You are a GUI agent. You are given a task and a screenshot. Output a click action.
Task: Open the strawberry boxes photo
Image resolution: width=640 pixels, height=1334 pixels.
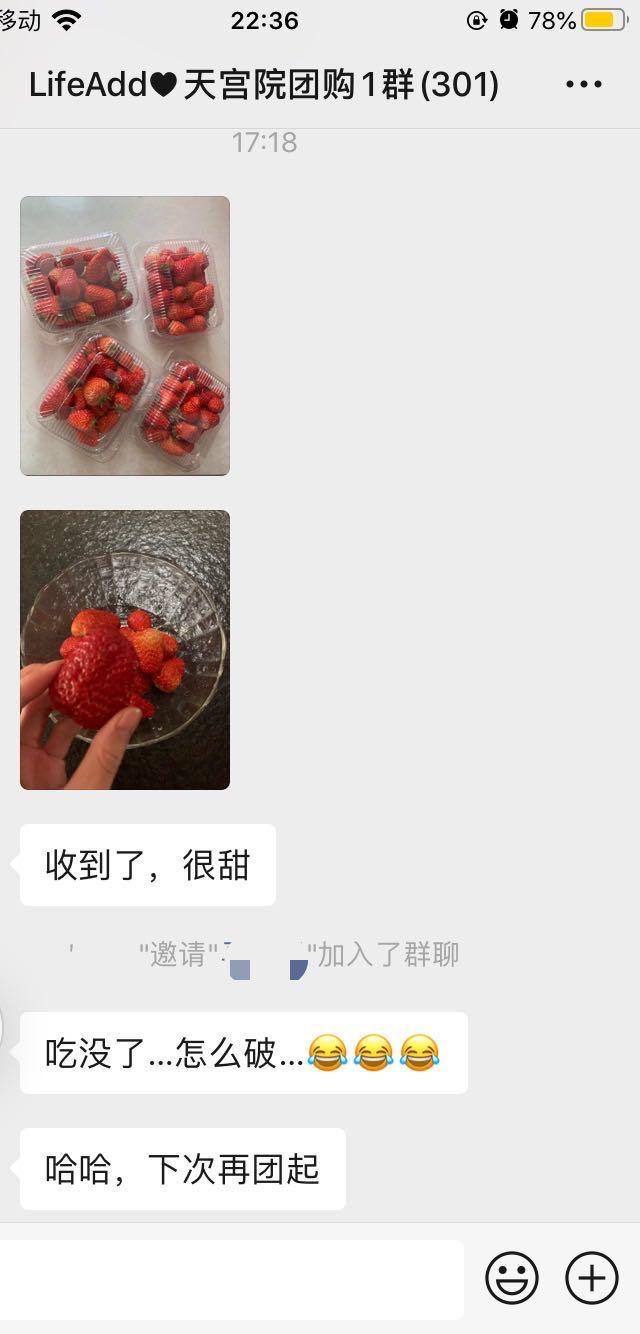[x=125, y=336]
